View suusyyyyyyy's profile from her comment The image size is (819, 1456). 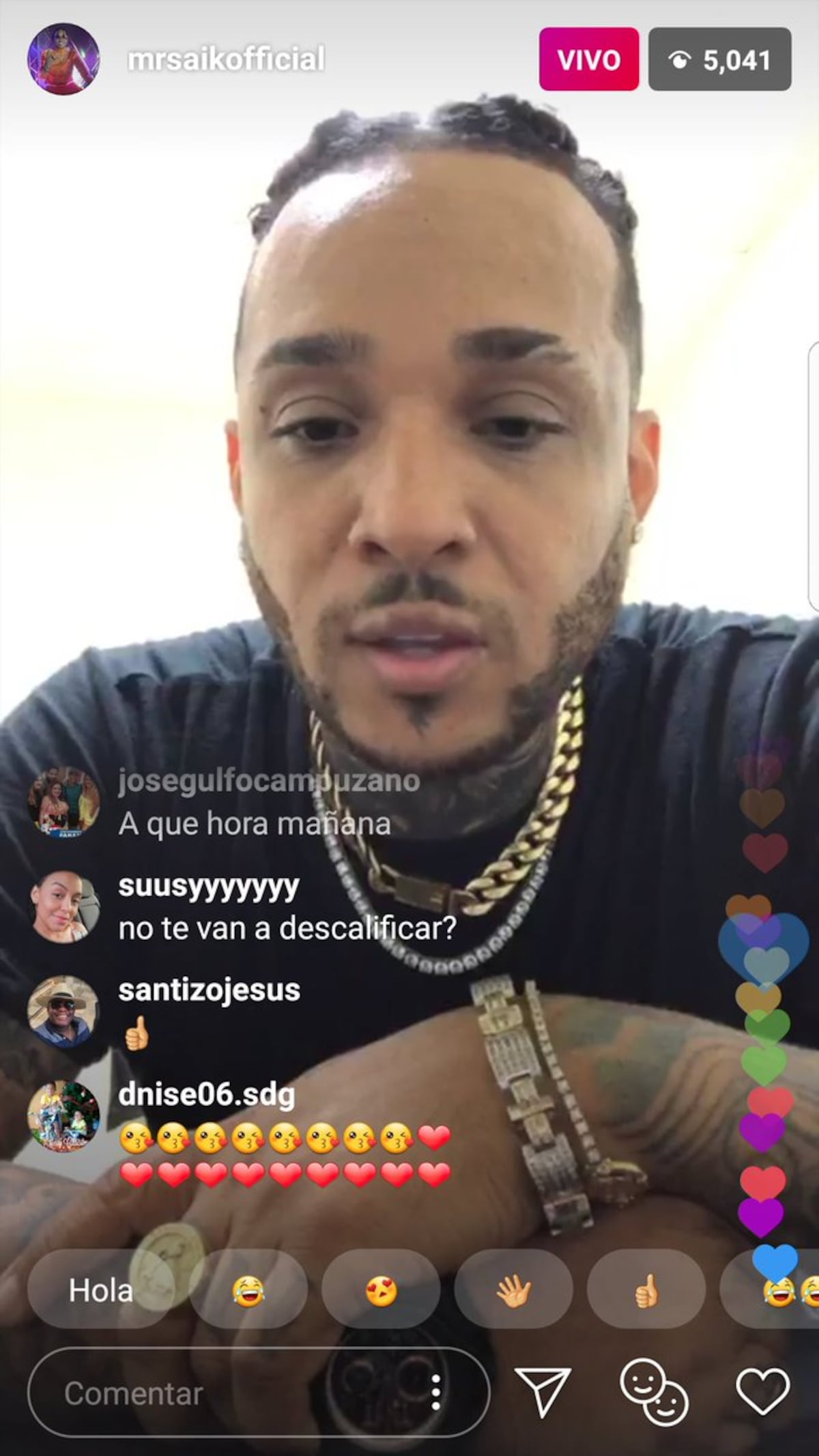click(63, 907)
